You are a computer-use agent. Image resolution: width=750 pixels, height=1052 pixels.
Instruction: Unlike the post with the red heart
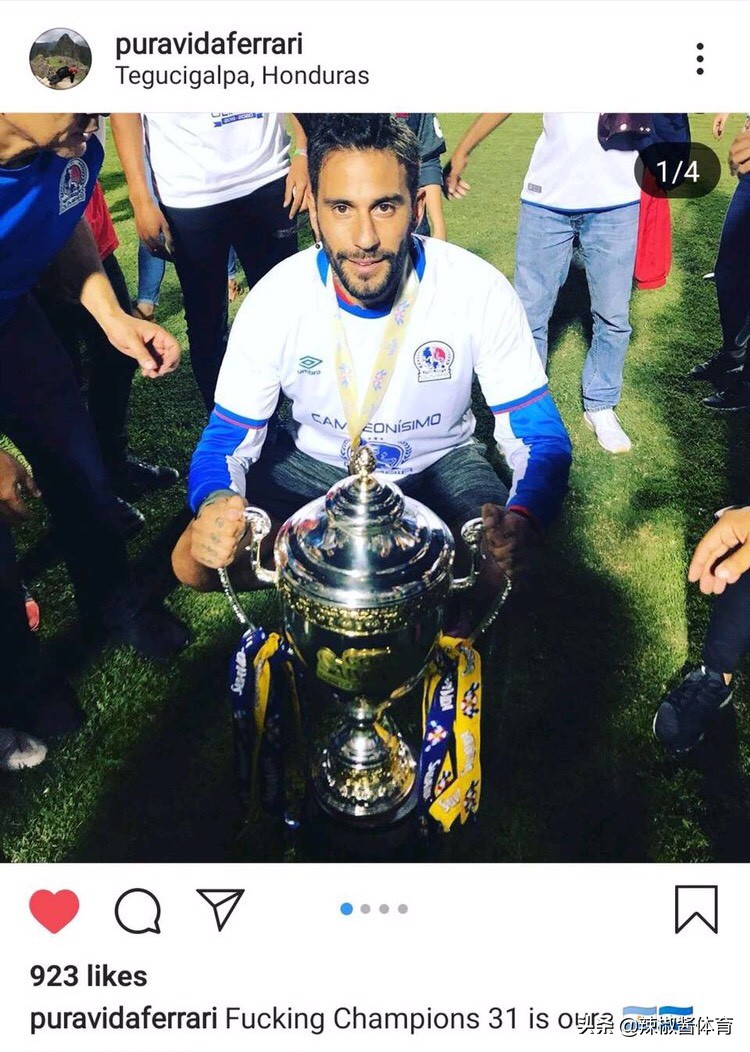tap(54, 910)
